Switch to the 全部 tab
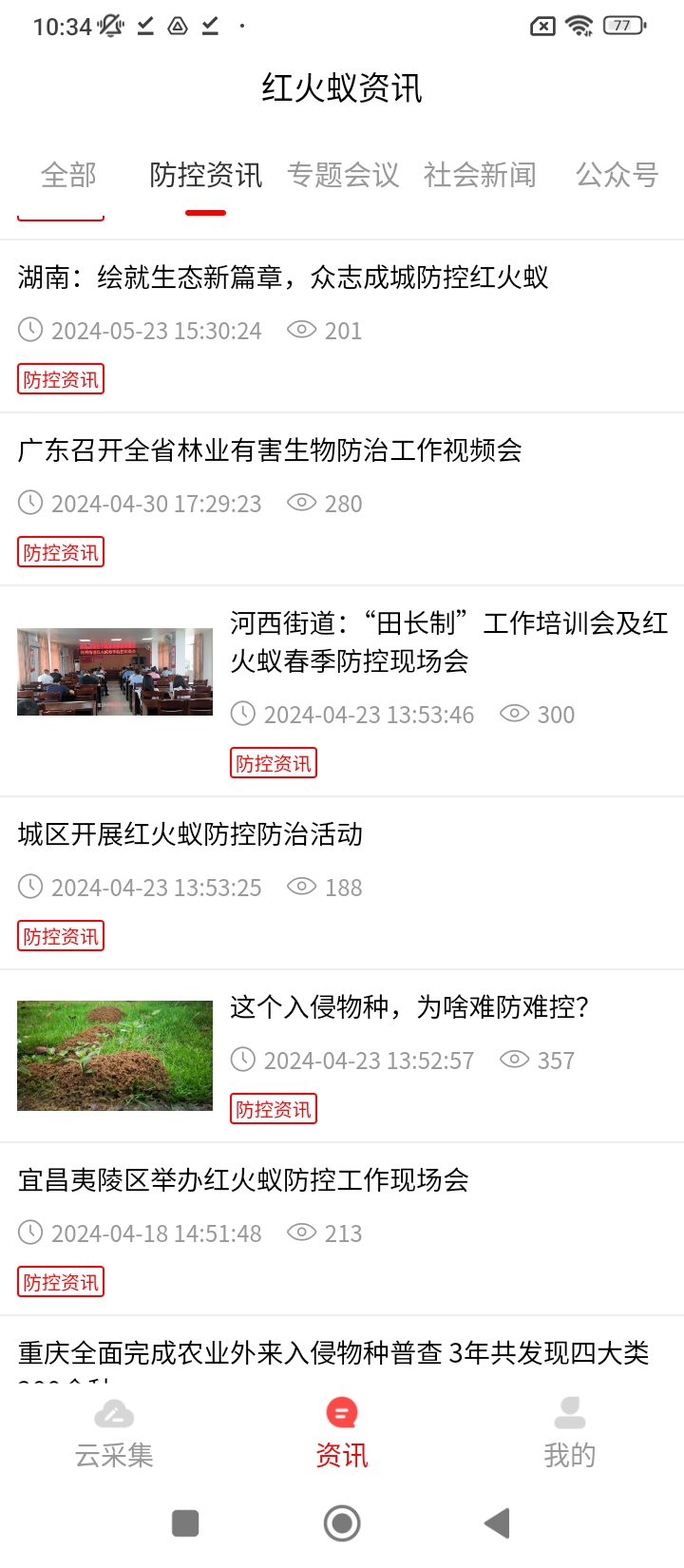The image size is (684, 1568). [x=68, y=175]
